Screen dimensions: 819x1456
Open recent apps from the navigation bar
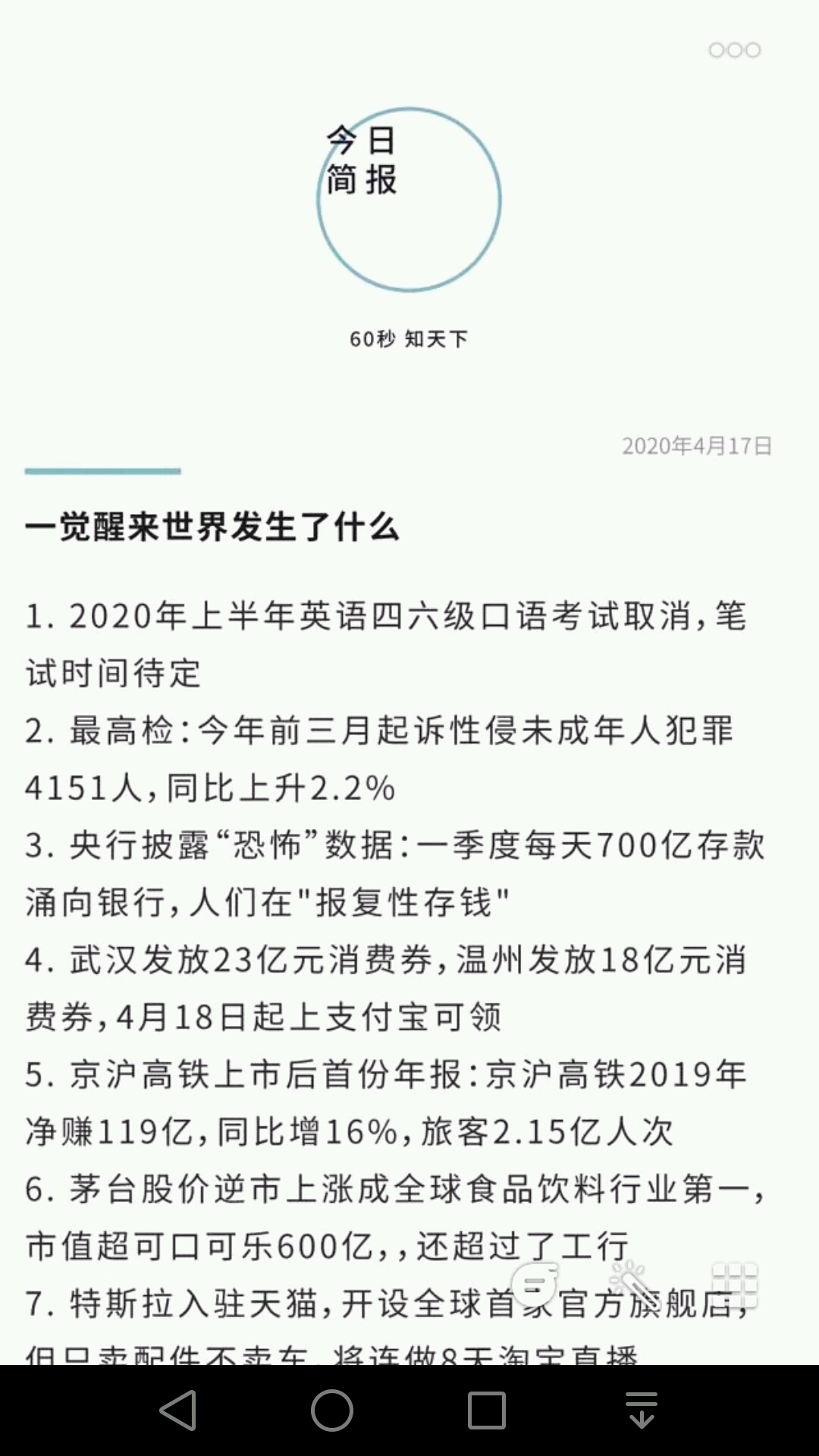486,1410
